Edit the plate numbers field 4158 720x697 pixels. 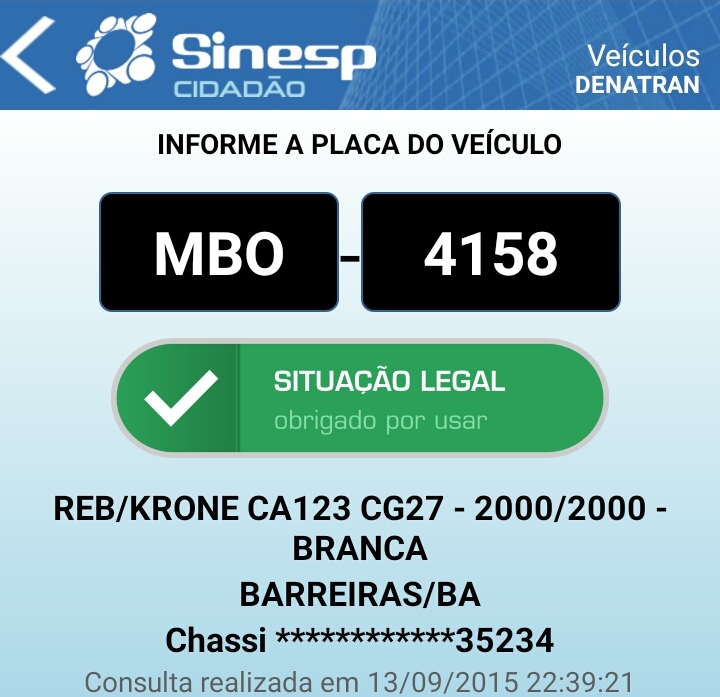(x=490, y=252)
